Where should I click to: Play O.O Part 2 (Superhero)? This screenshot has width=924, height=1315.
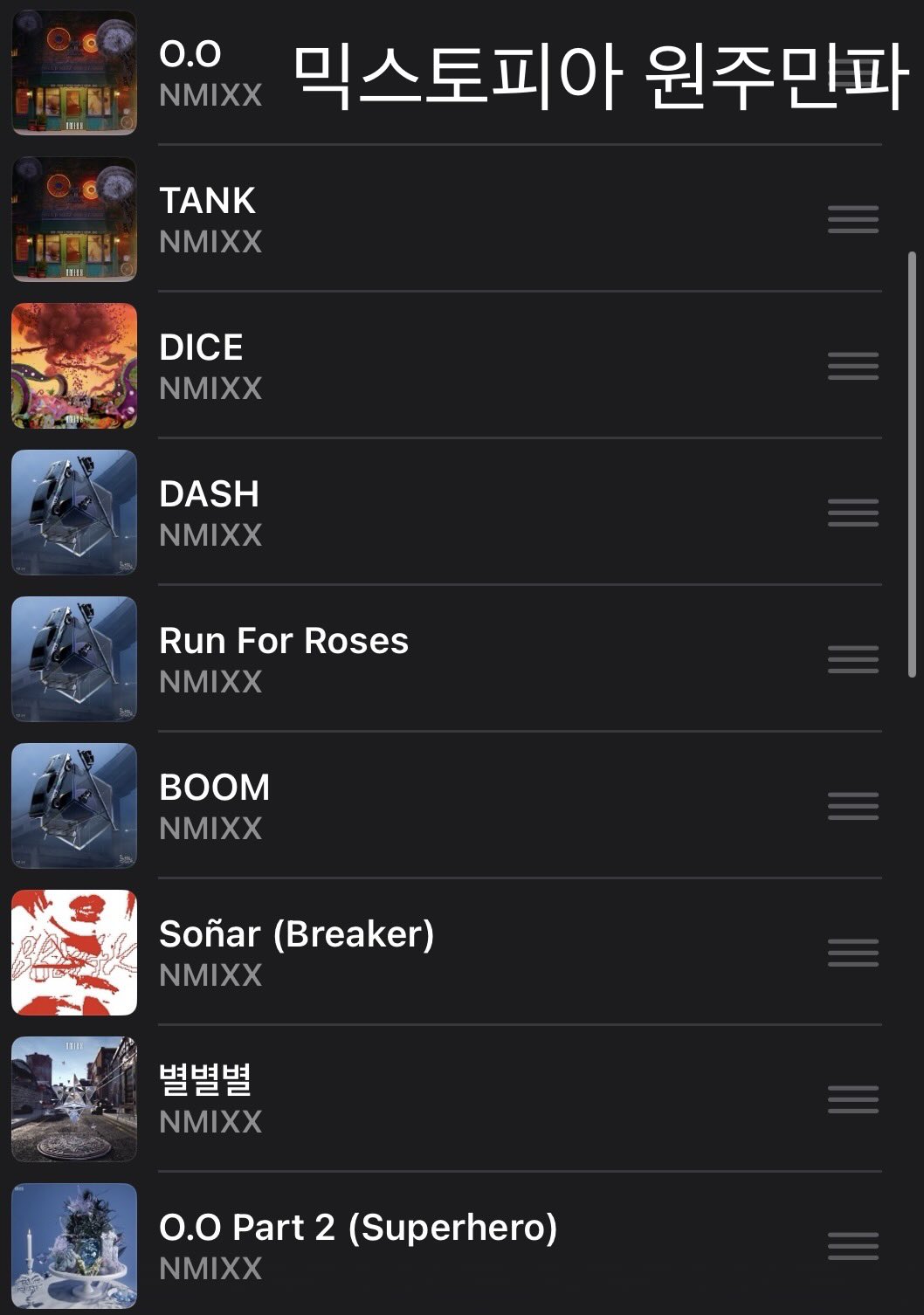358,1229
